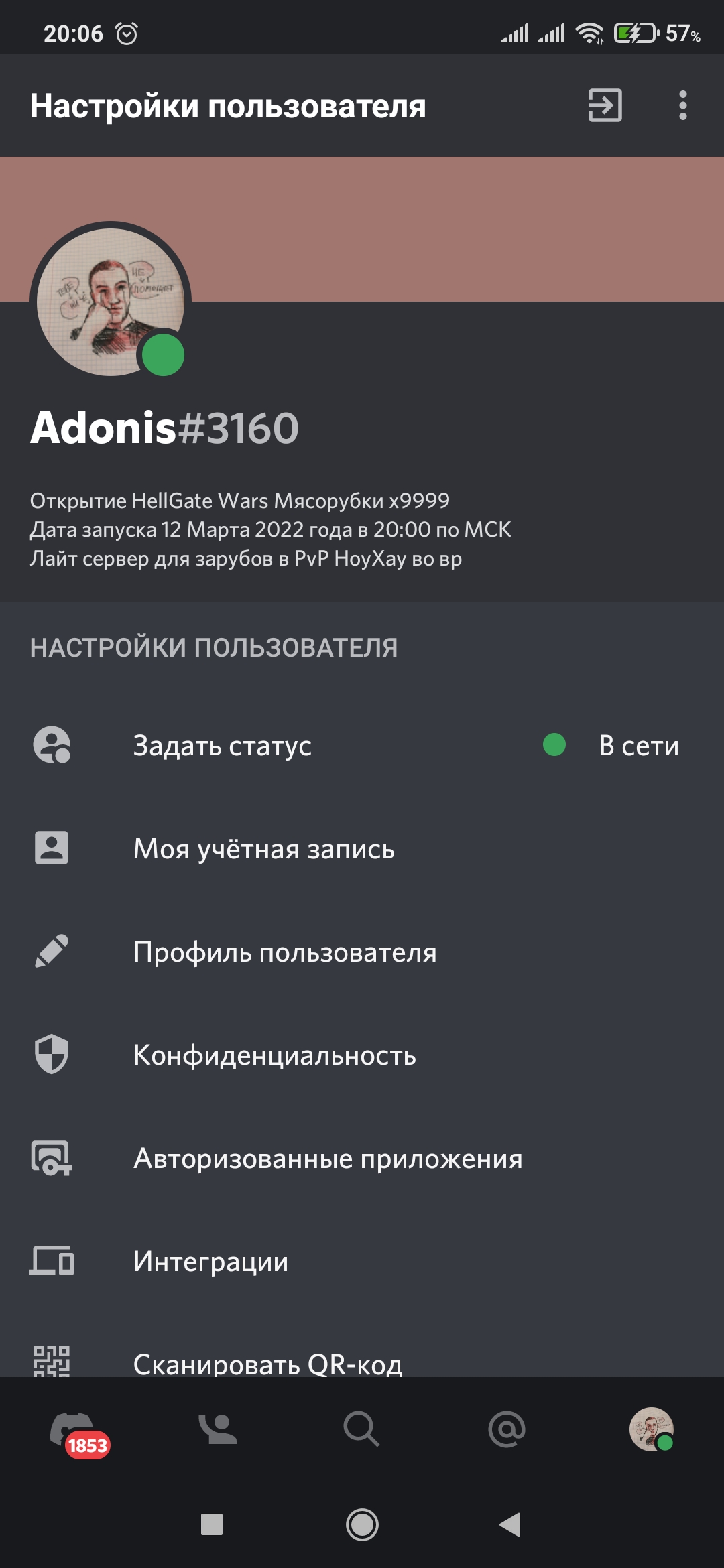Viewport: 724px width, 1568px height.
Task: Open the search tab
Action: (362, 1429)
